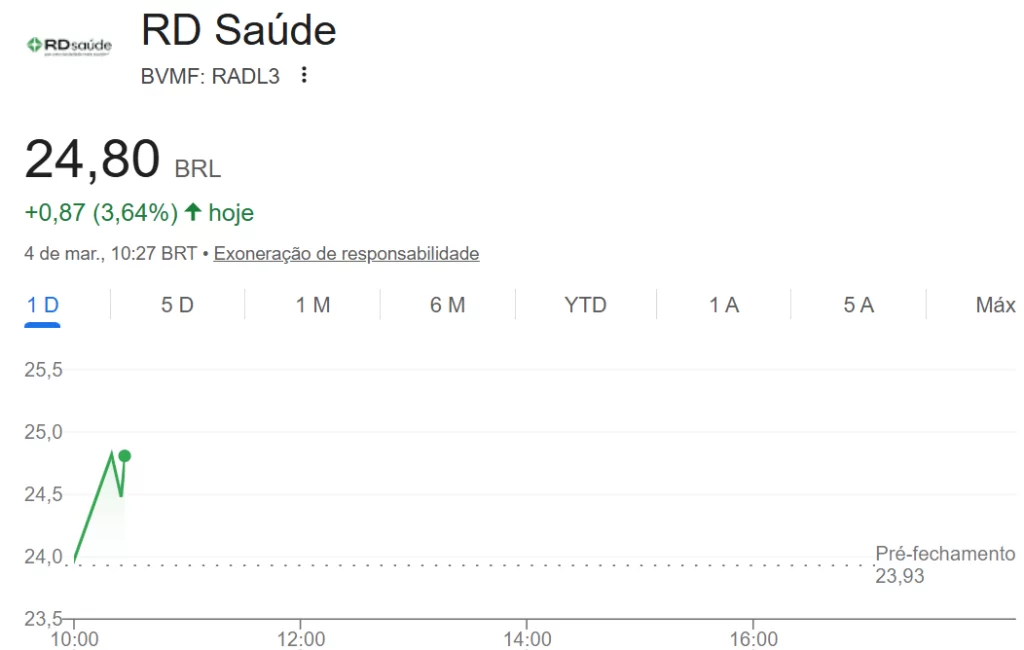Image resolution: width=1024 pixels, height=650 pixels.
Task: Show the Máx historical chart
Action: [x=994, y=305]
